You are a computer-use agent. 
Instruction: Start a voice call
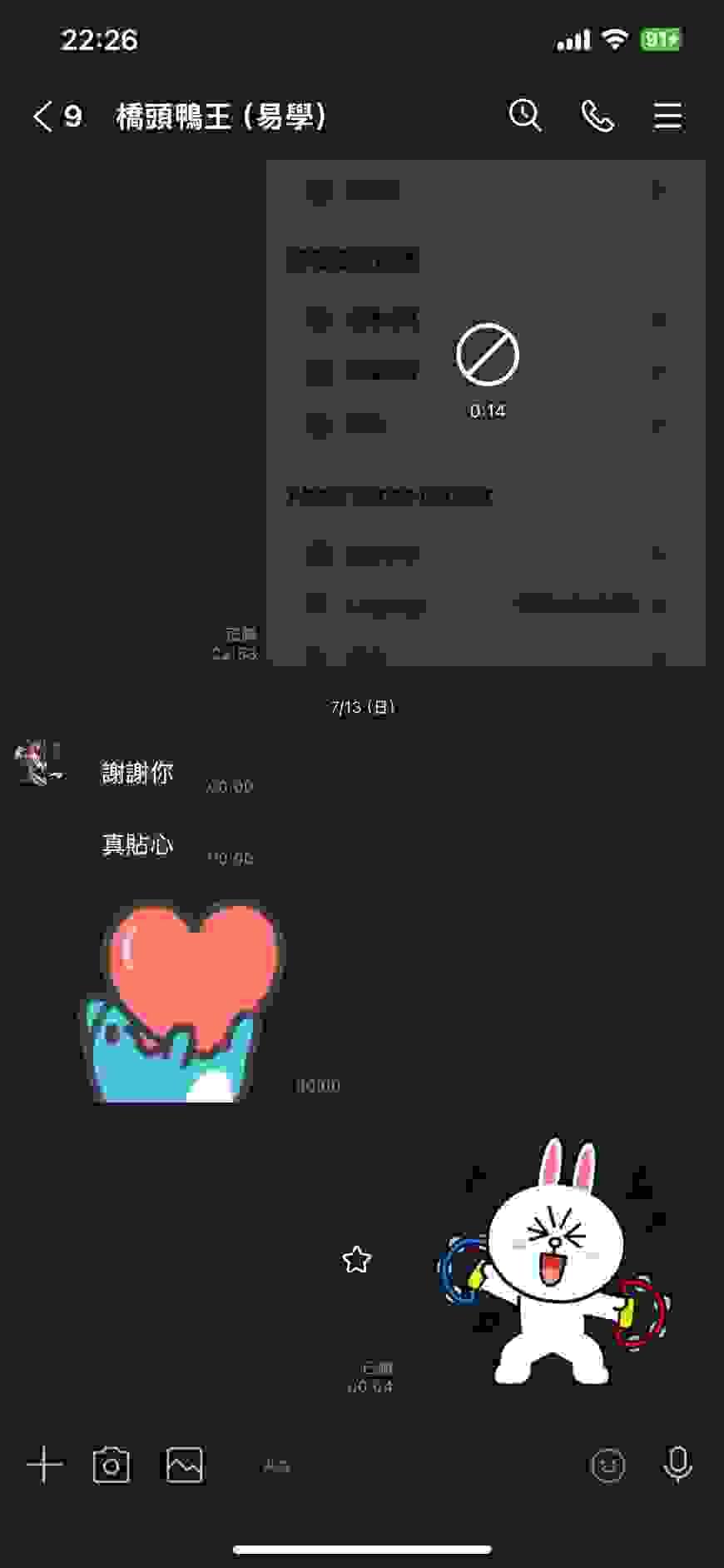pos(597,116)
